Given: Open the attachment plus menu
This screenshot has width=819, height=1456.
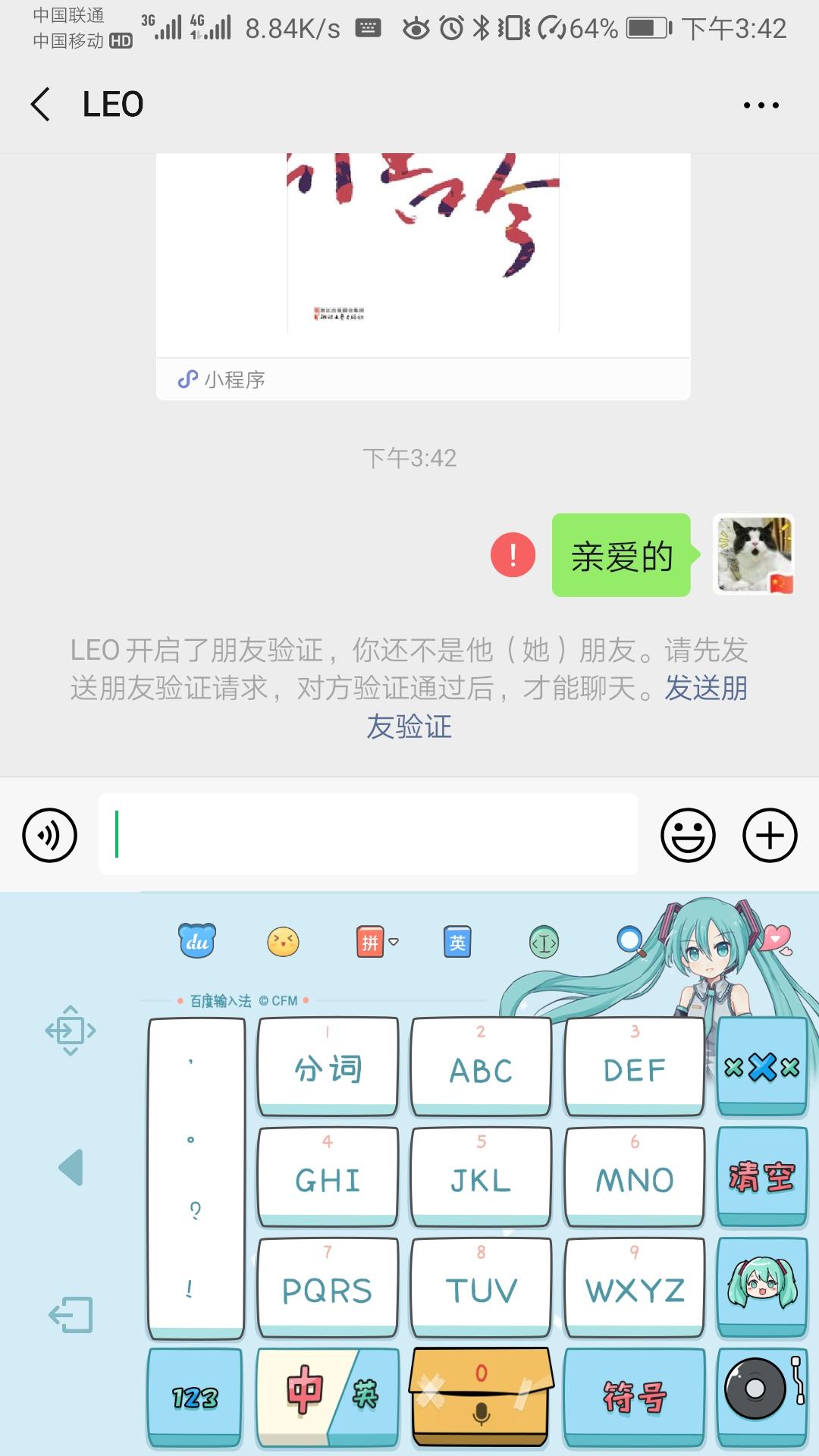Looking at the screenshot, I should click(770, 835).
